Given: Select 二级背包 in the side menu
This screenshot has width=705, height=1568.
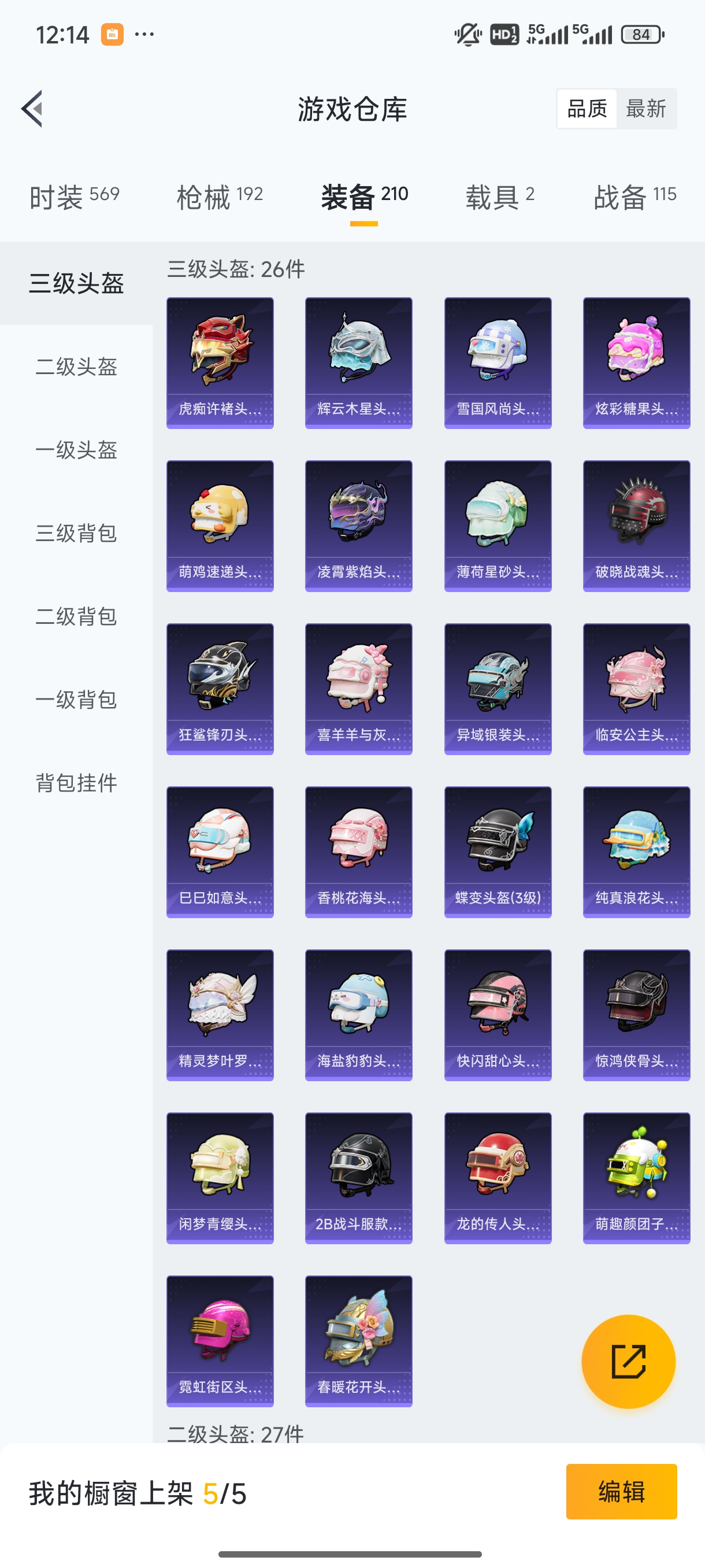Looking at the screenshot, I should coord(76,616).
